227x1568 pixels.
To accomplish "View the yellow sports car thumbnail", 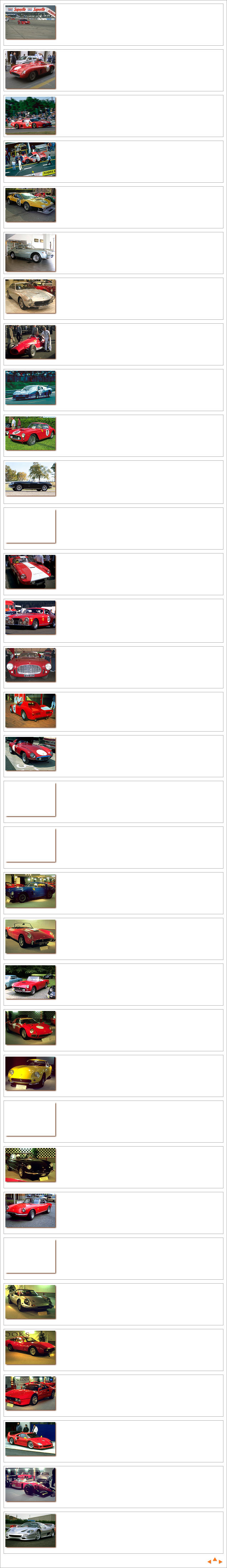I will click(x=30, y=1074).
